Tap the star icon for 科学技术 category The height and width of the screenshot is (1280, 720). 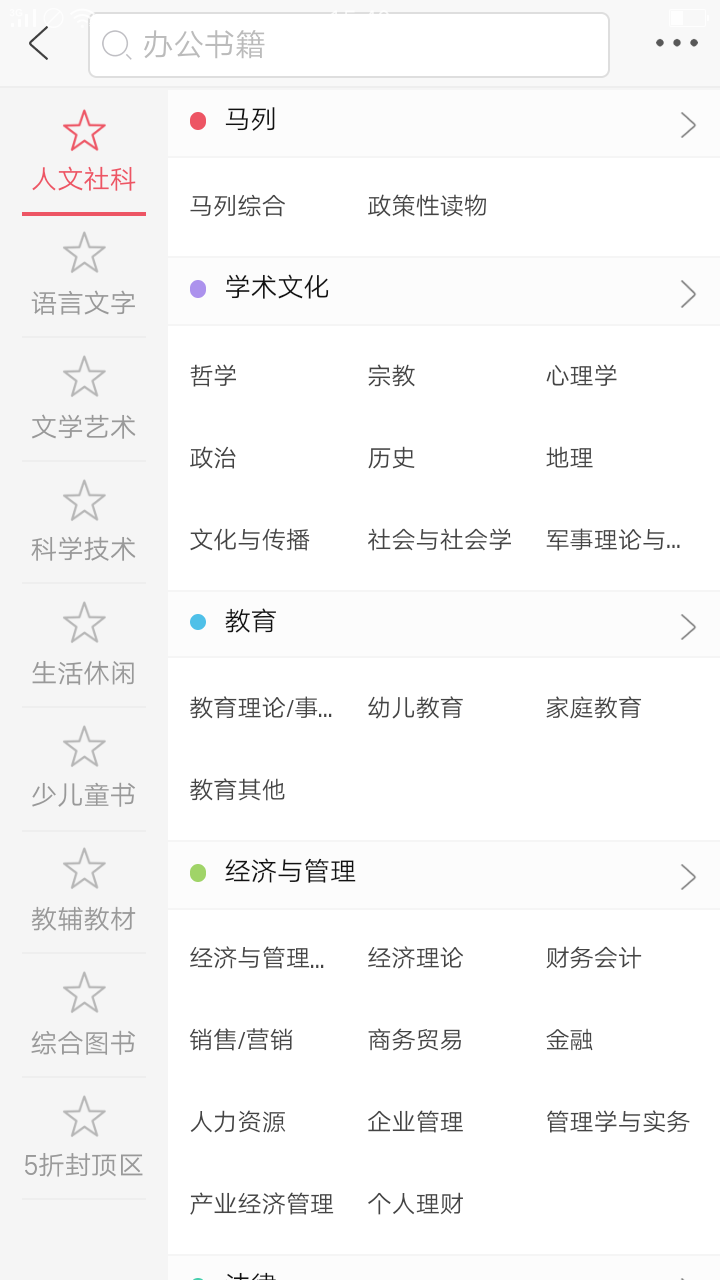tap(83, 500)
